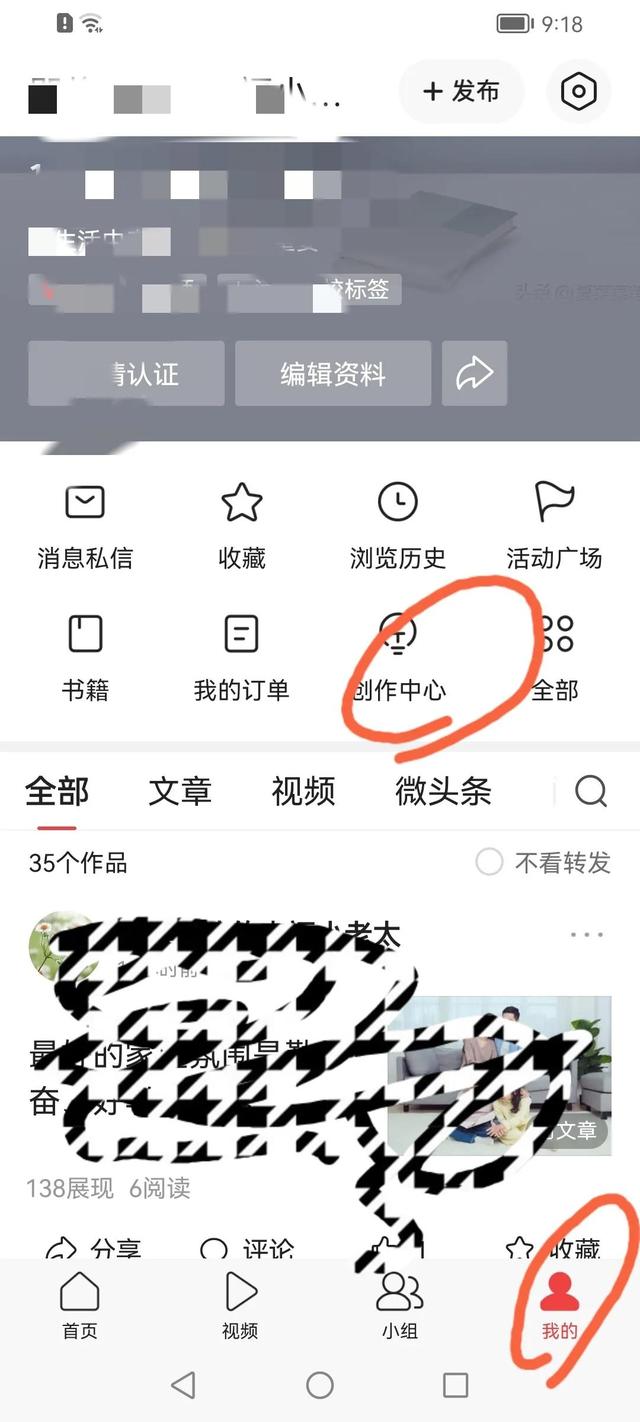
Task: Show 全部 all shortcuts grid
Action: 555,658
